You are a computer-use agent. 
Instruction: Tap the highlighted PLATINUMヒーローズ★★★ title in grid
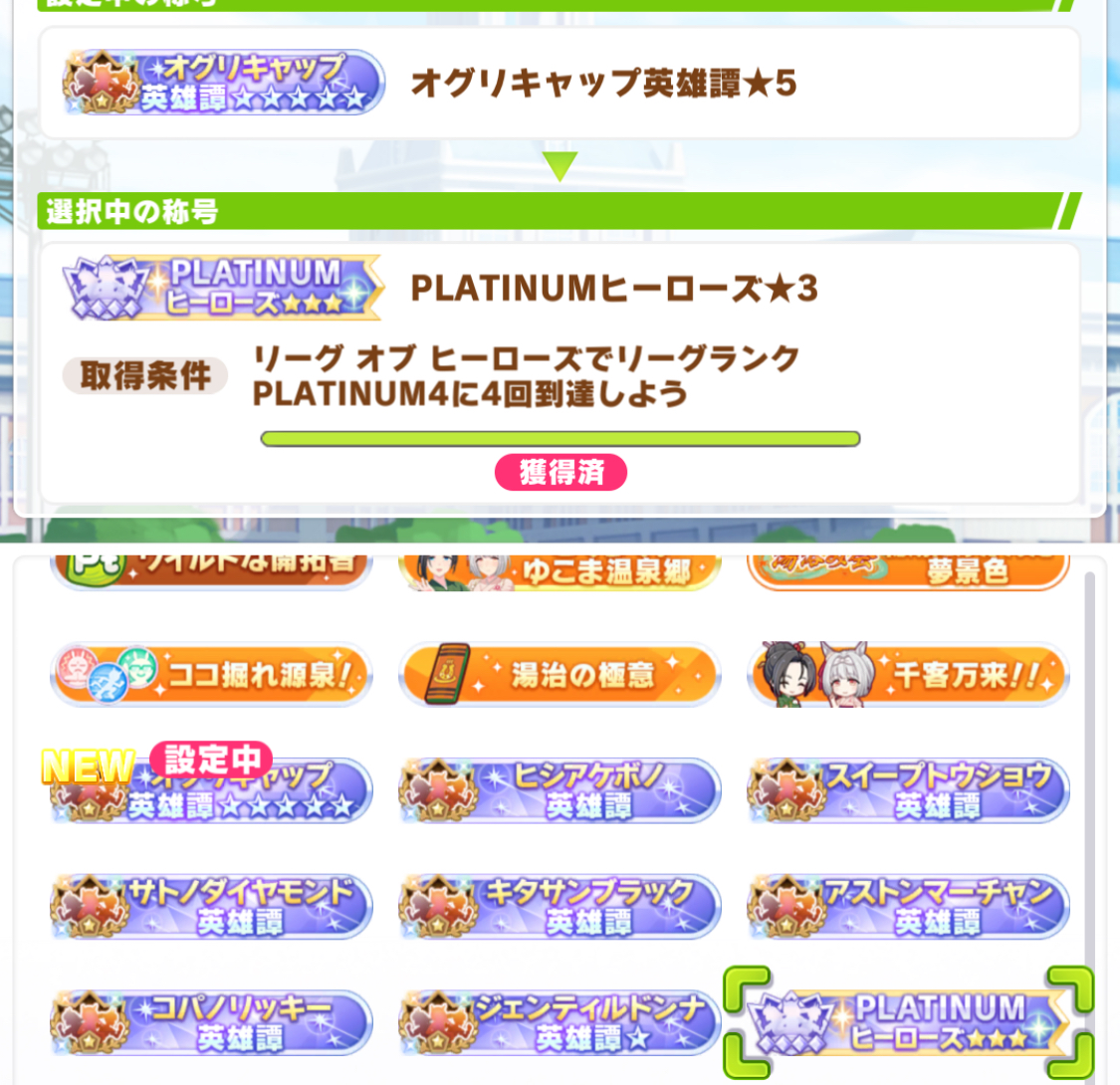908,1022
